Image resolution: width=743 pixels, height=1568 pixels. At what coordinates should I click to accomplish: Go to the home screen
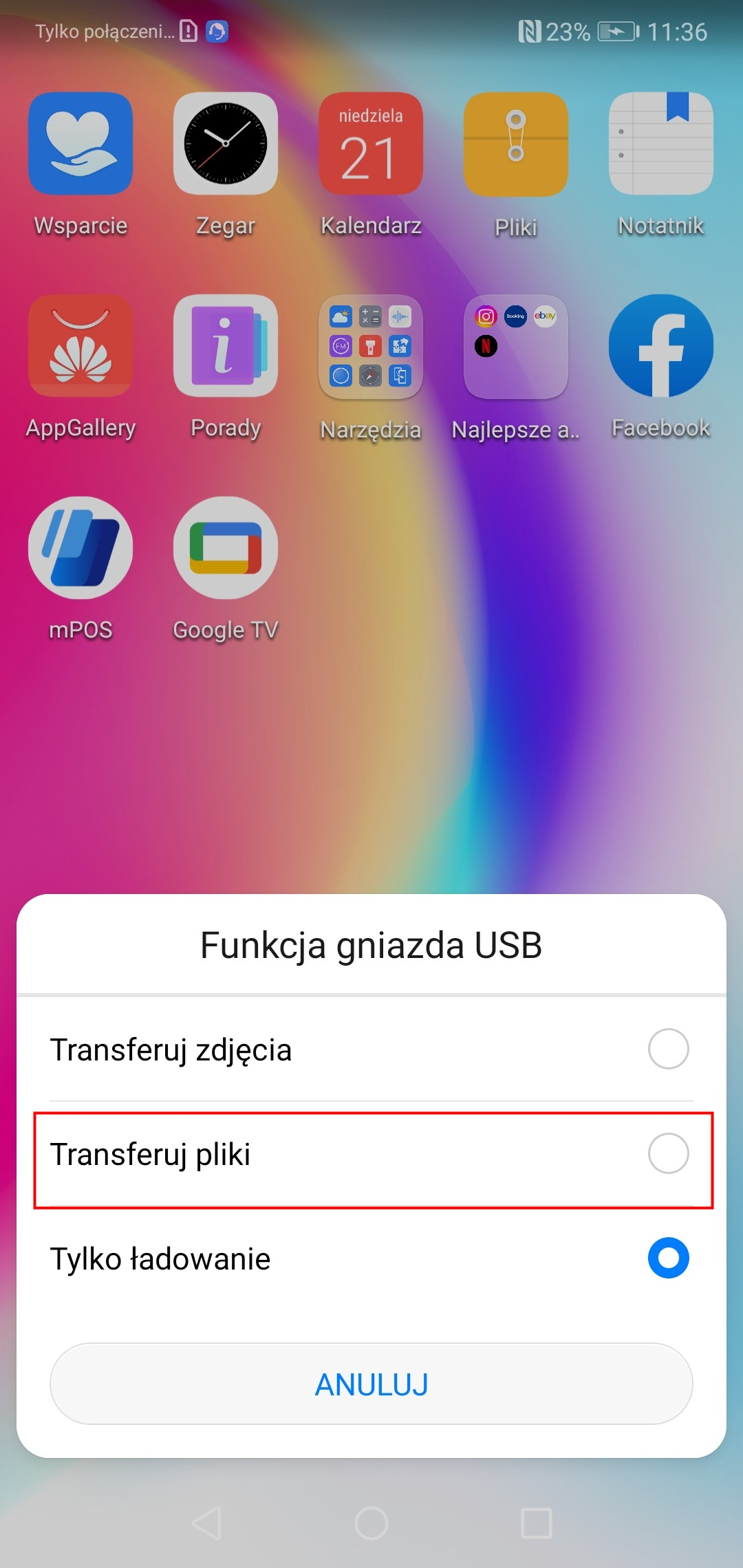371,1523
